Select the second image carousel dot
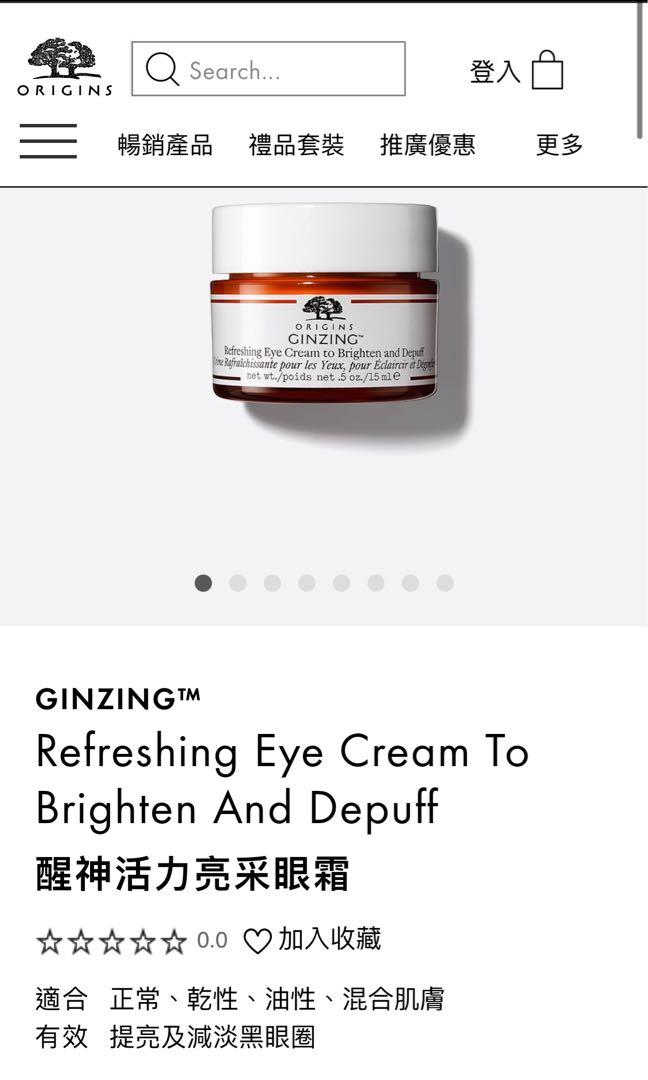The width and height of the screenshot is (648, 1080). 238,583
